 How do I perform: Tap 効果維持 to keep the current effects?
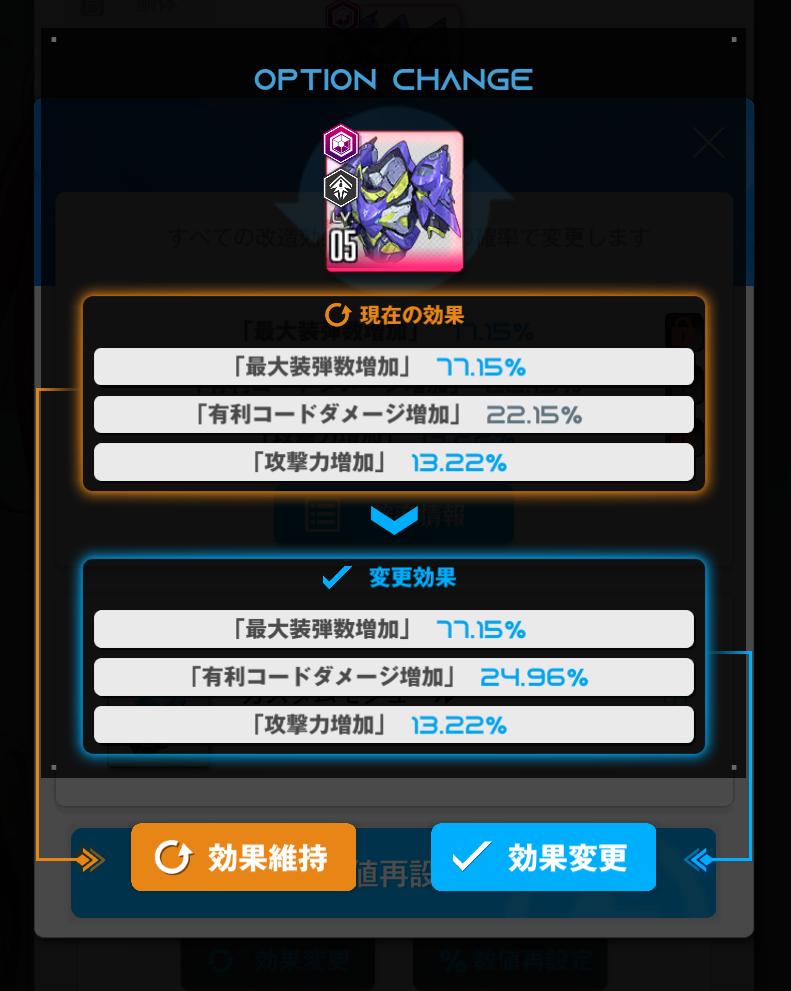243,857
